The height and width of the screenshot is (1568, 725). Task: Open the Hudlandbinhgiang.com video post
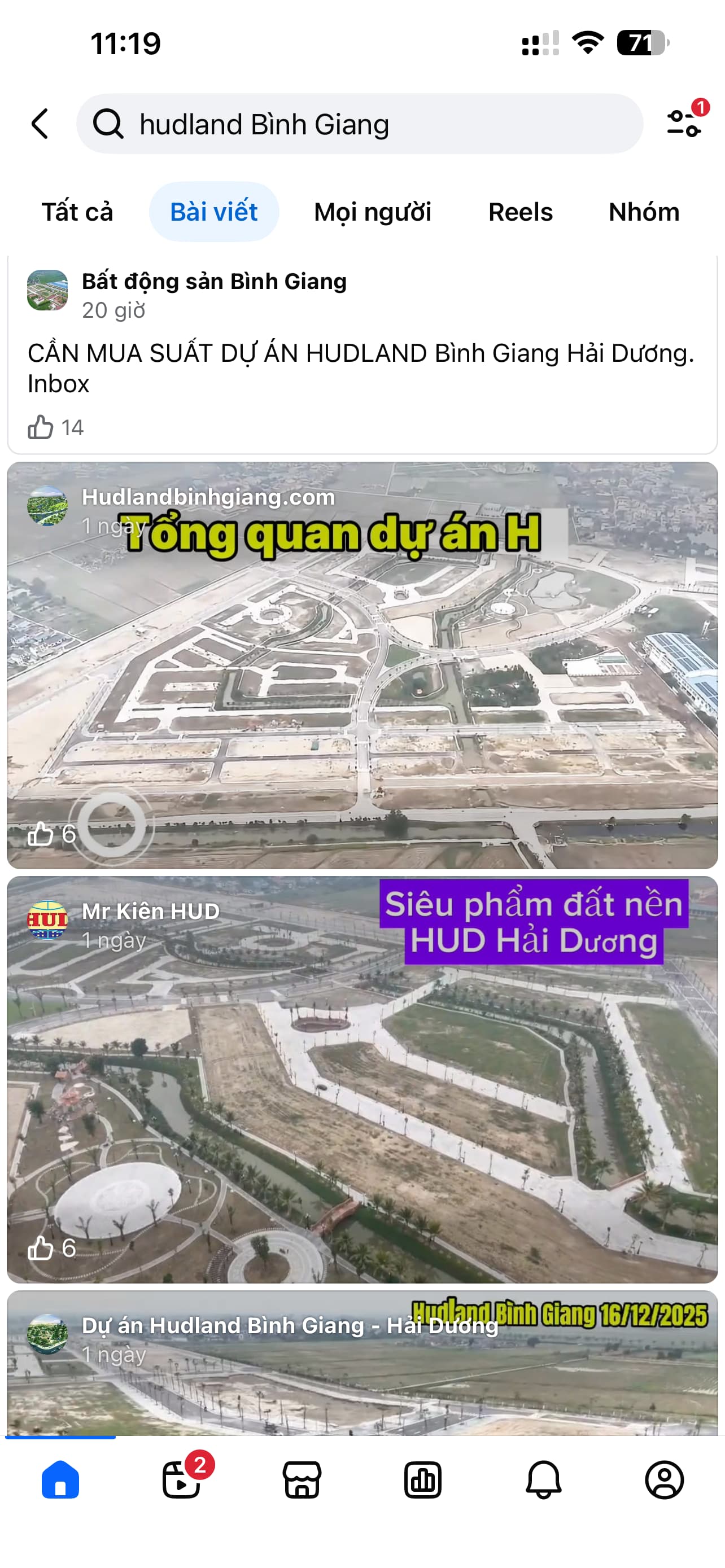pyautogui.click(x=362, y=669)
